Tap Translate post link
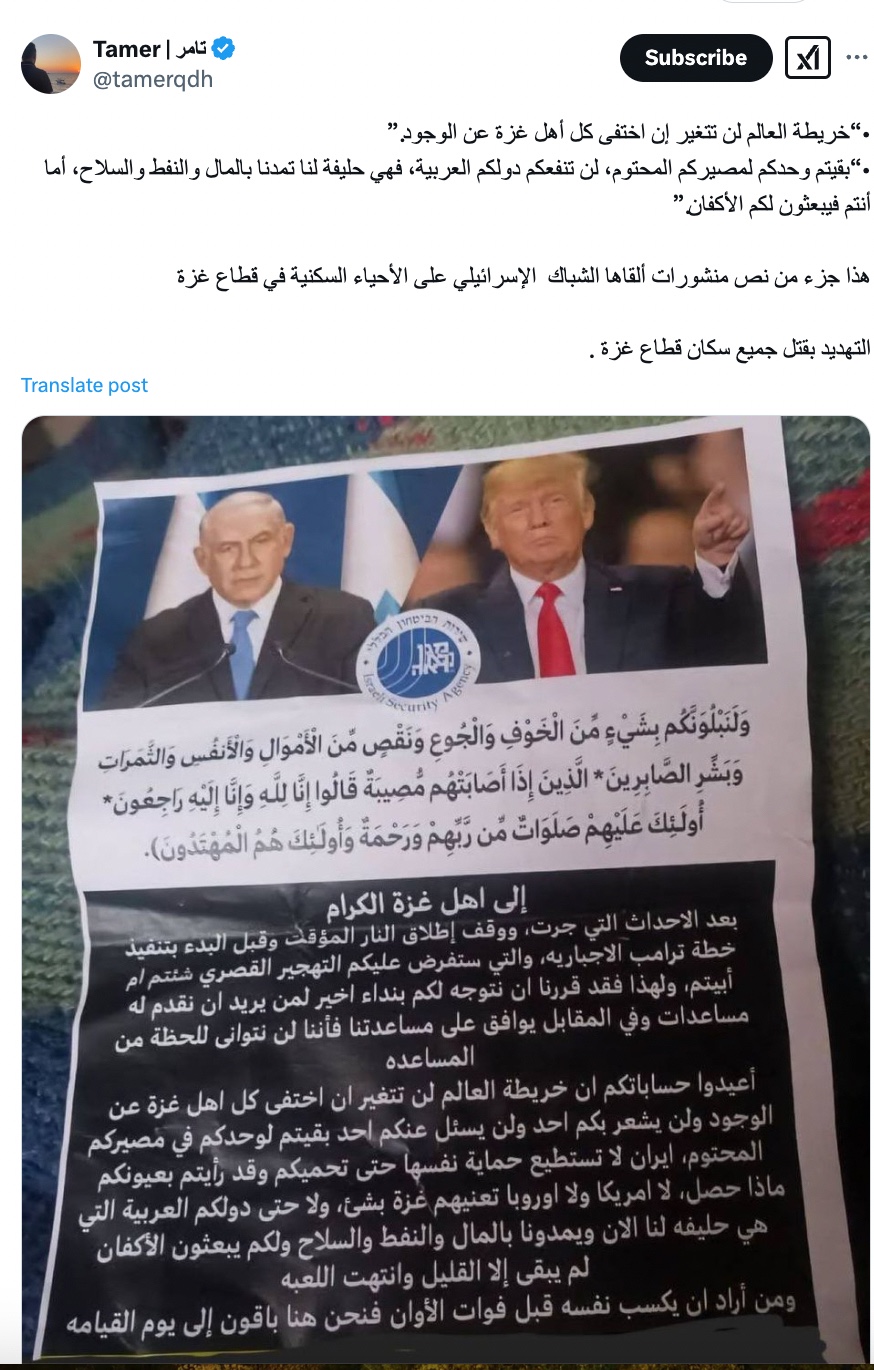The height and width of the screenshot is (1370, 874). click(84, 385)
